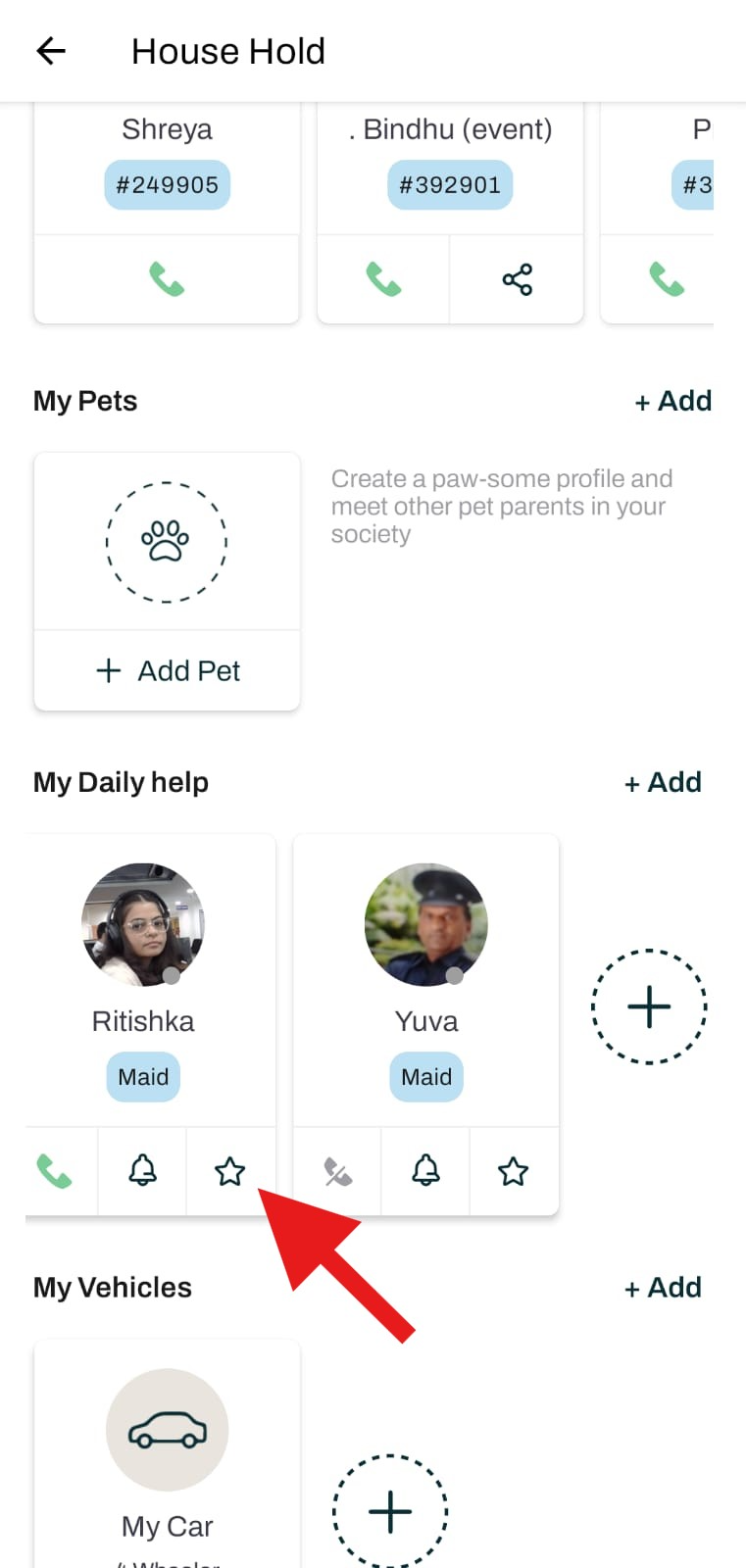Tap the muted call icon for Yuva
The height and width of the screenshot is (1568, 746).
(338, 1171)
